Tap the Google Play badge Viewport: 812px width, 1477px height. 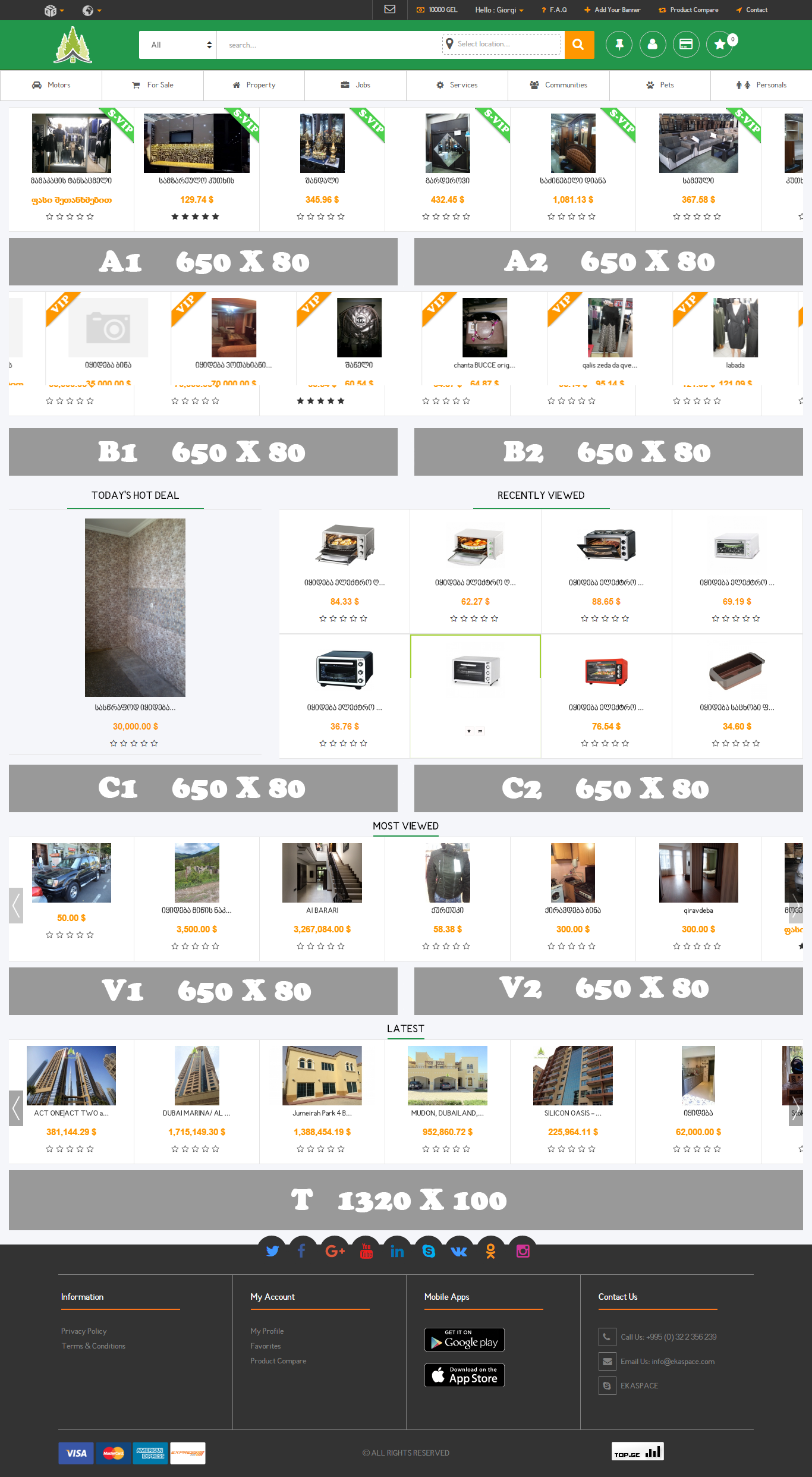pyautogui.click(x=464, y=1340)
